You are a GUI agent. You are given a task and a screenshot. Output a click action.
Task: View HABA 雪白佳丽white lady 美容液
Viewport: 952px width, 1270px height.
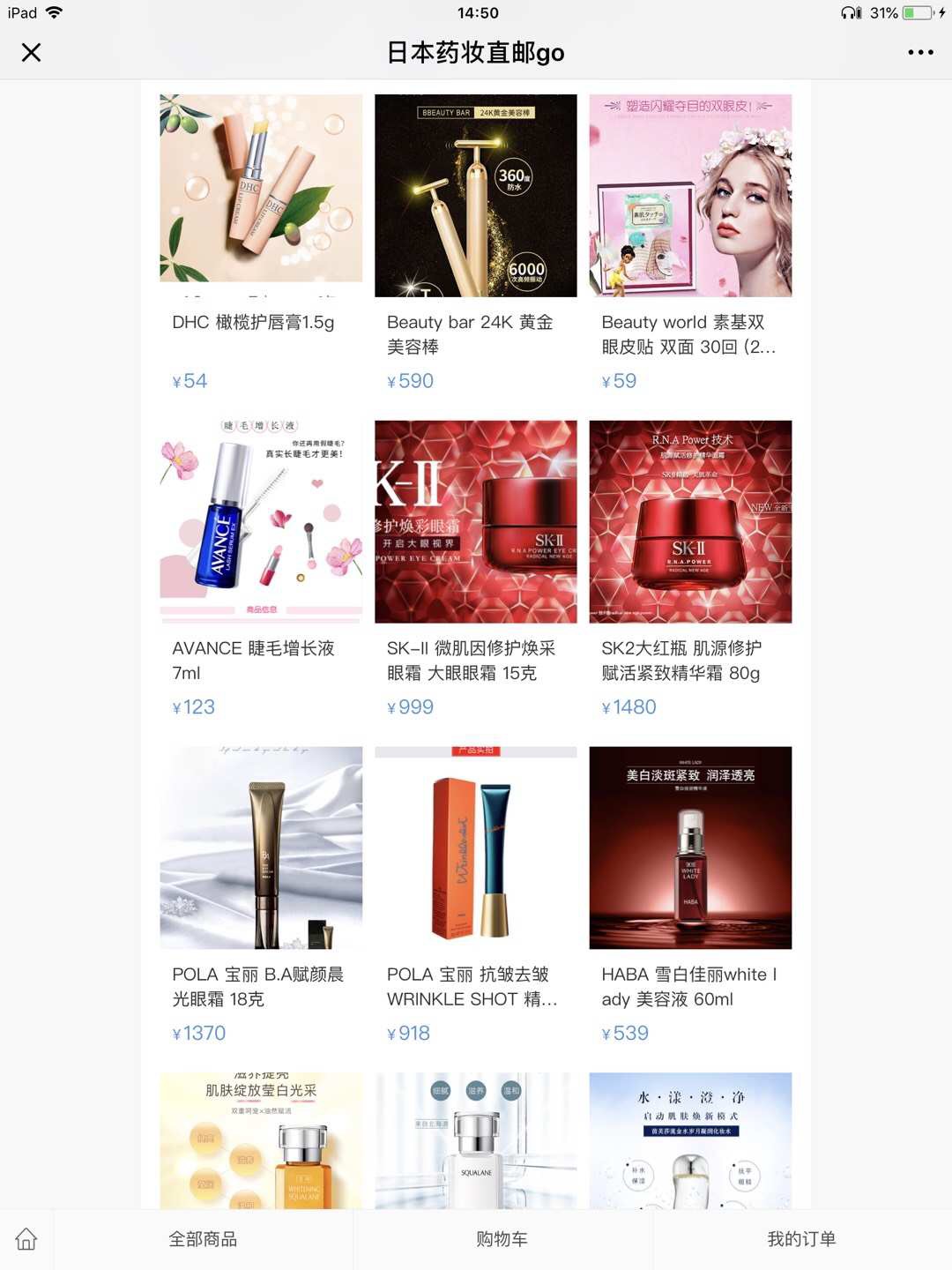click(x=690, y=848)
